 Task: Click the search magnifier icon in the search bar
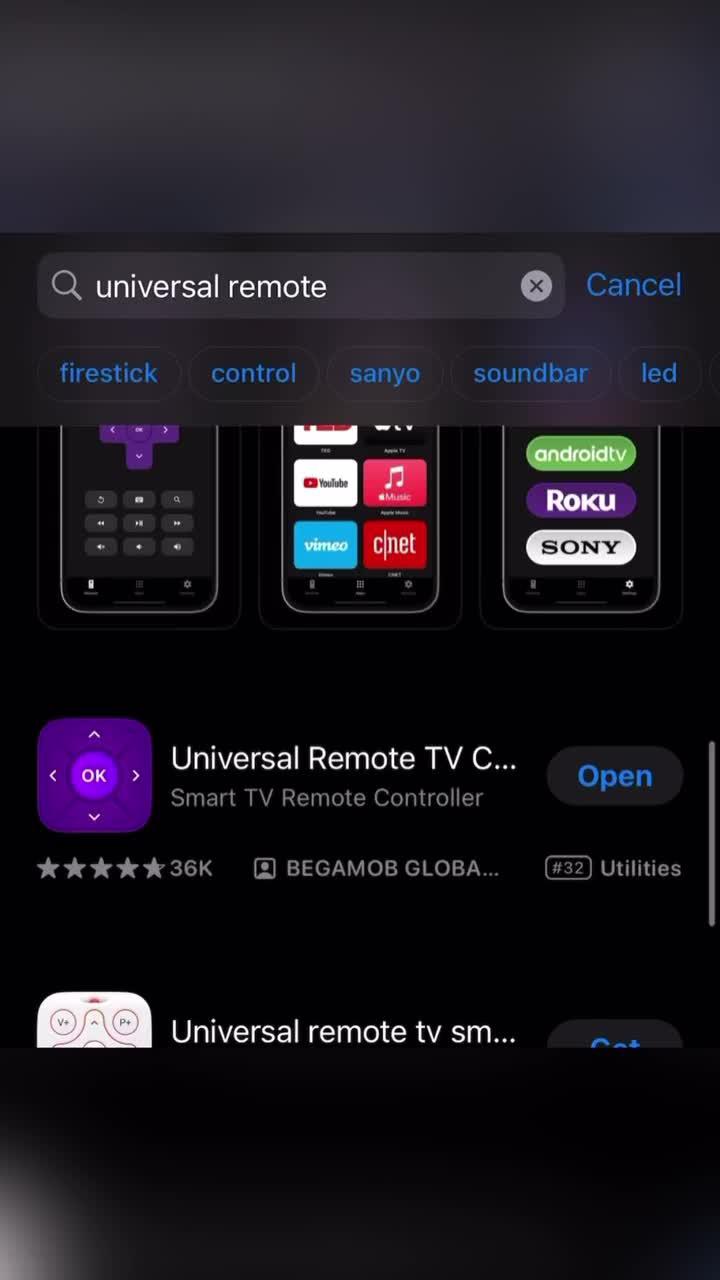[x=66, y=286]
